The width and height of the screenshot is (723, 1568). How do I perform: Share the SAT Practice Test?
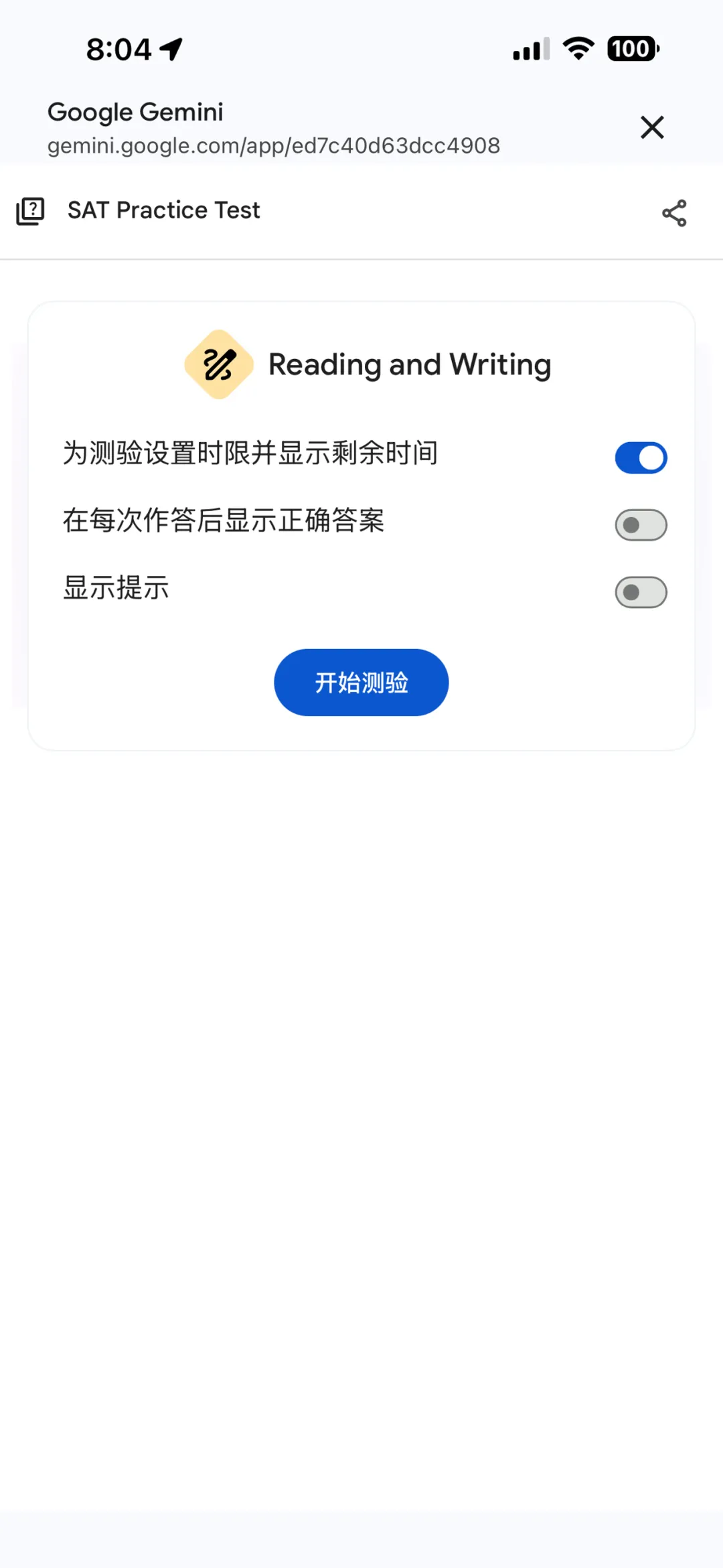pos(673,213)
